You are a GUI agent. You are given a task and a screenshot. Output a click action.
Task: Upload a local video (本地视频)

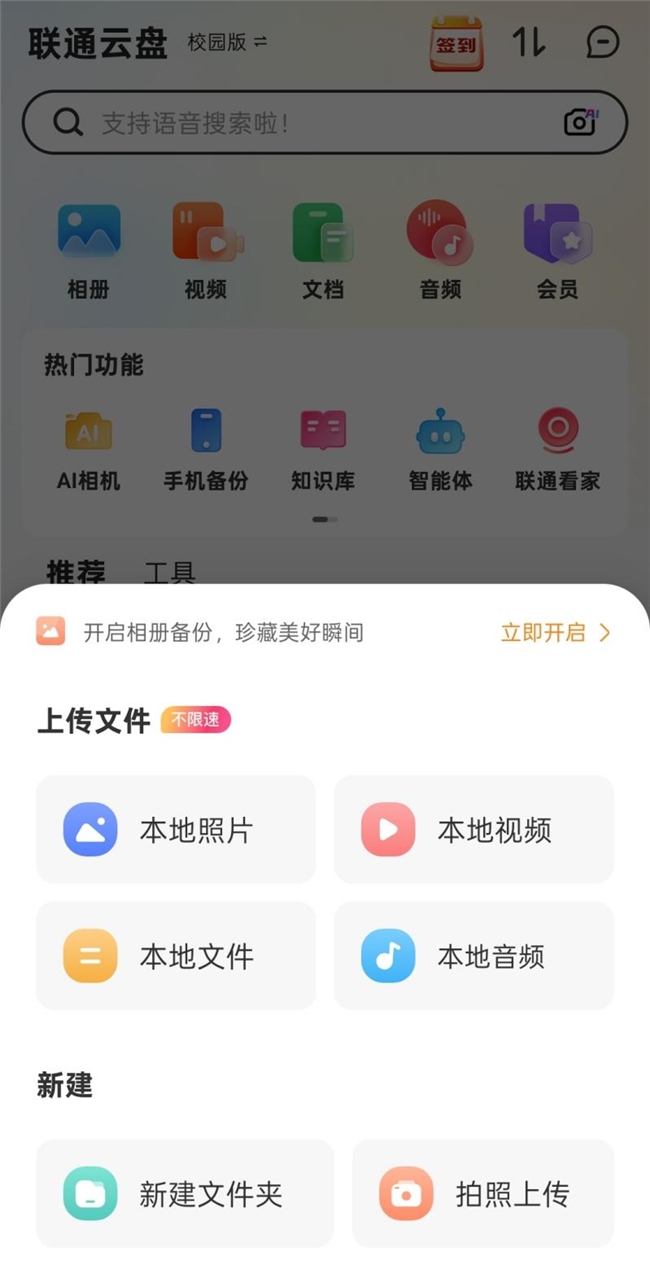[474, 830]
